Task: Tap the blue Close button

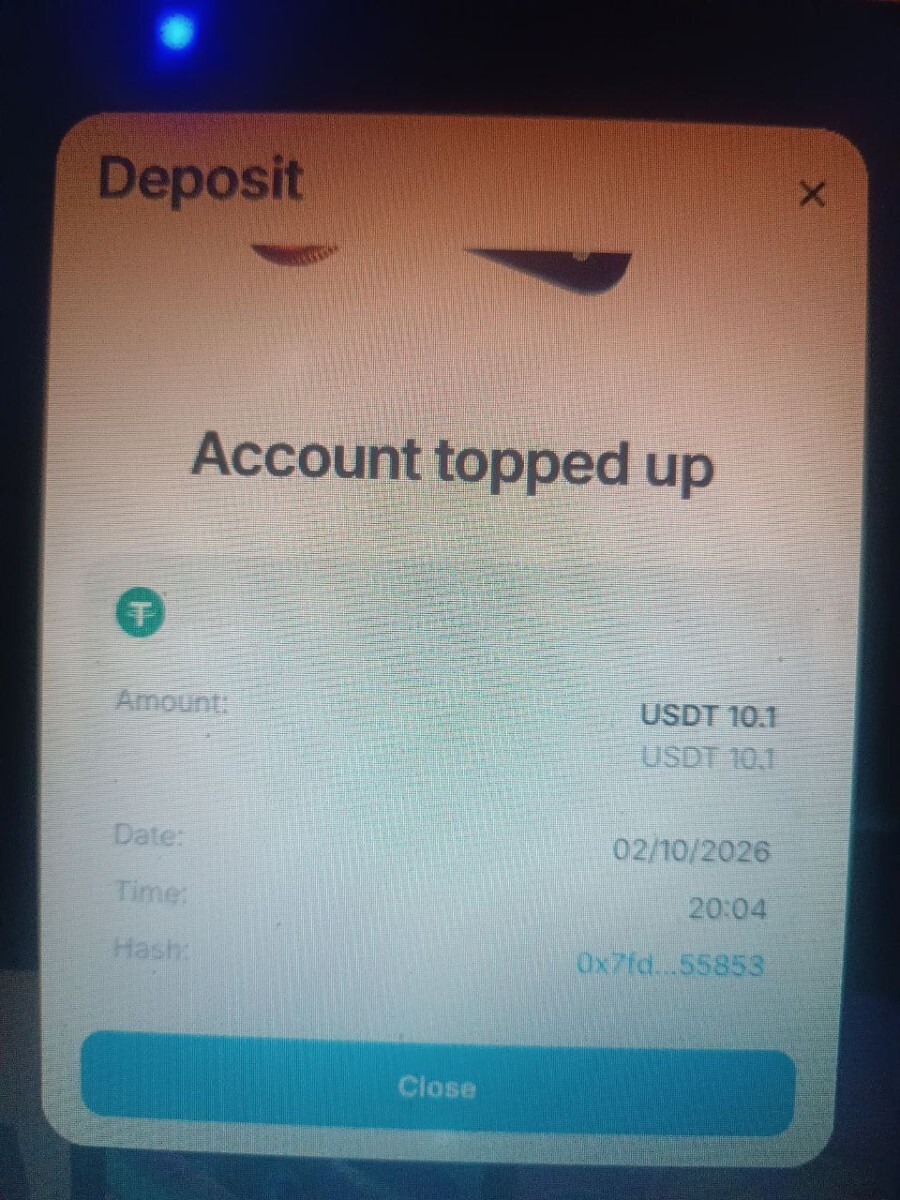Action: pos(437,1087)
